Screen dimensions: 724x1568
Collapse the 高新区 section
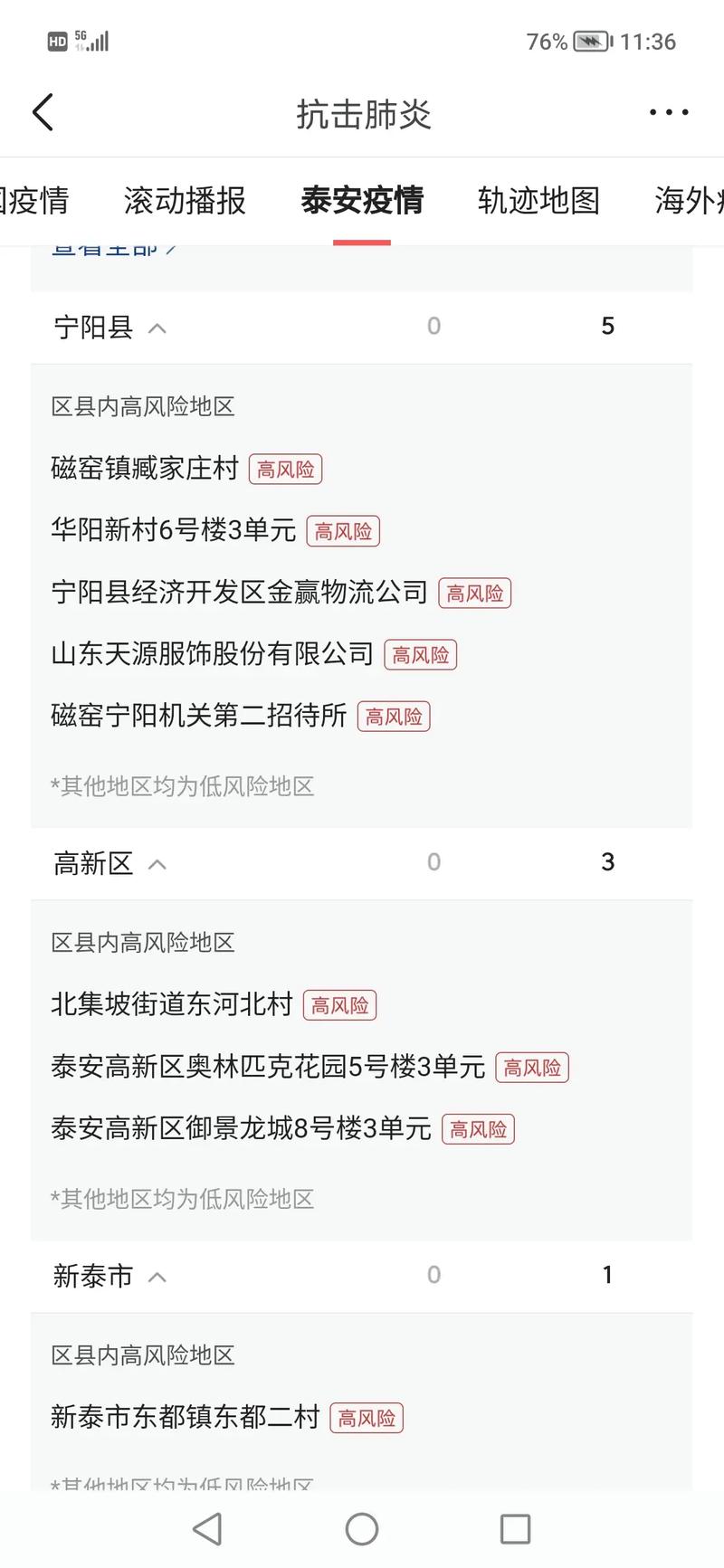pos(157,864)
